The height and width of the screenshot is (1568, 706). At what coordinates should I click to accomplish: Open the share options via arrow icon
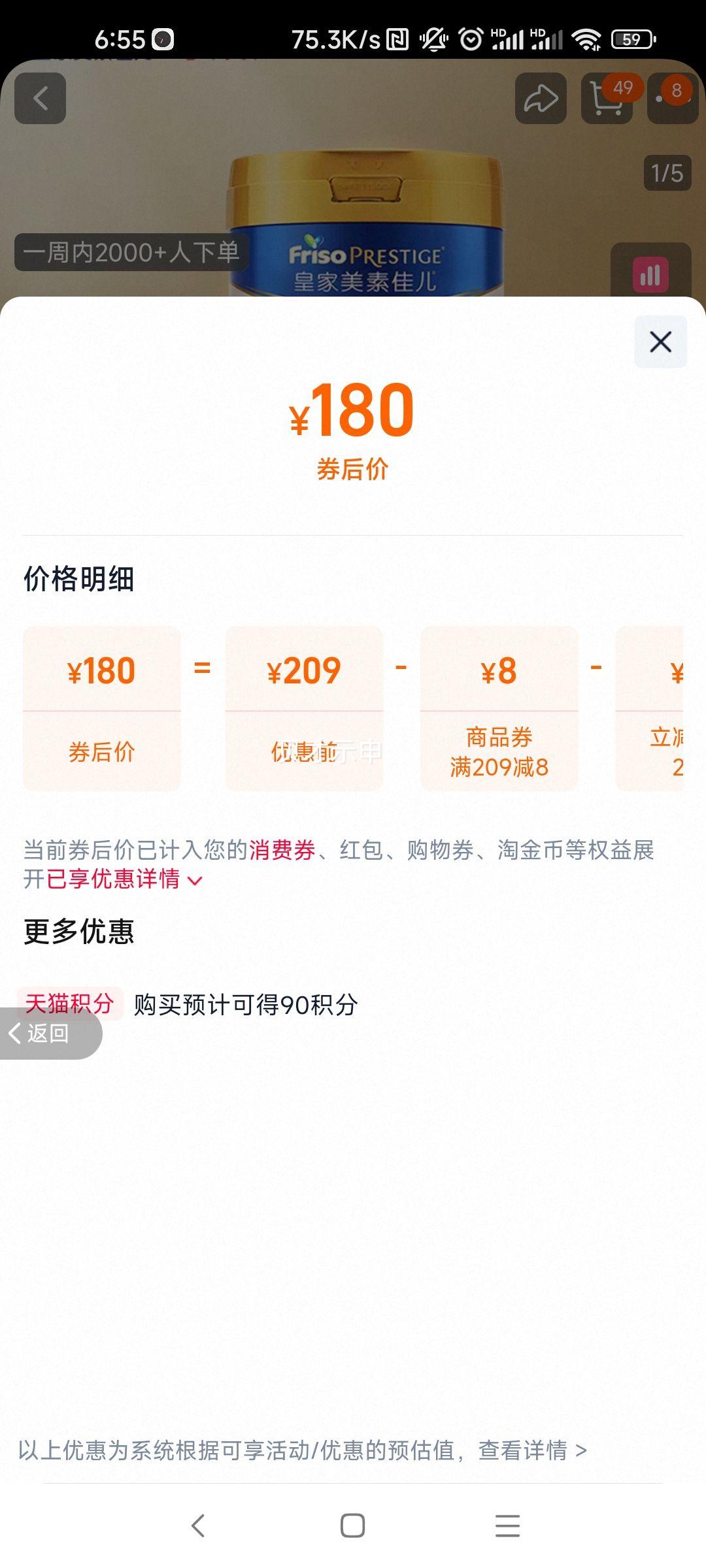(x=539, y=98)
